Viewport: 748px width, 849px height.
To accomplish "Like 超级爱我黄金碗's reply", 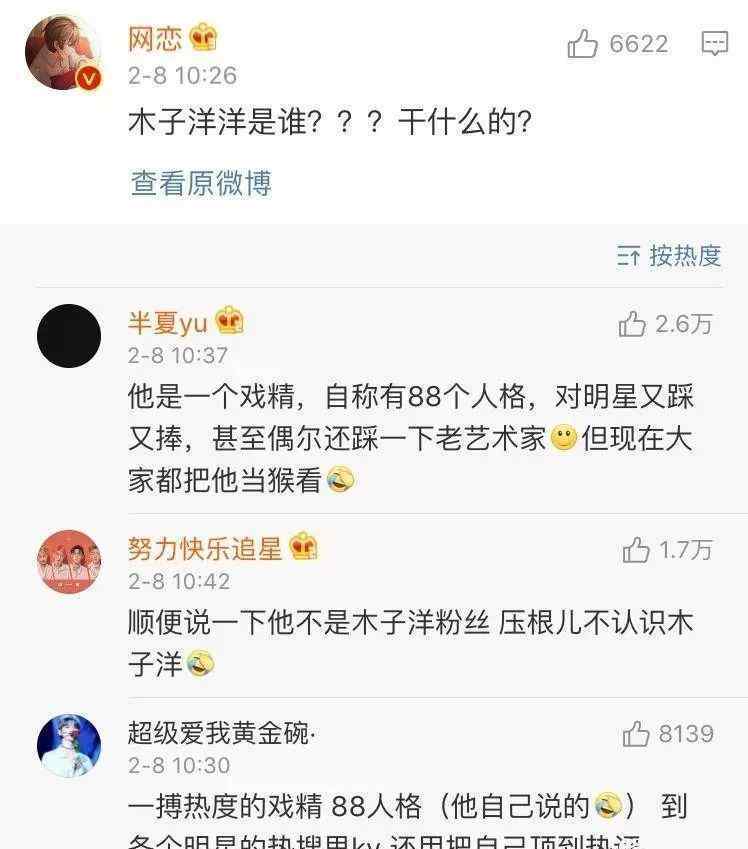I will (637, 734).
